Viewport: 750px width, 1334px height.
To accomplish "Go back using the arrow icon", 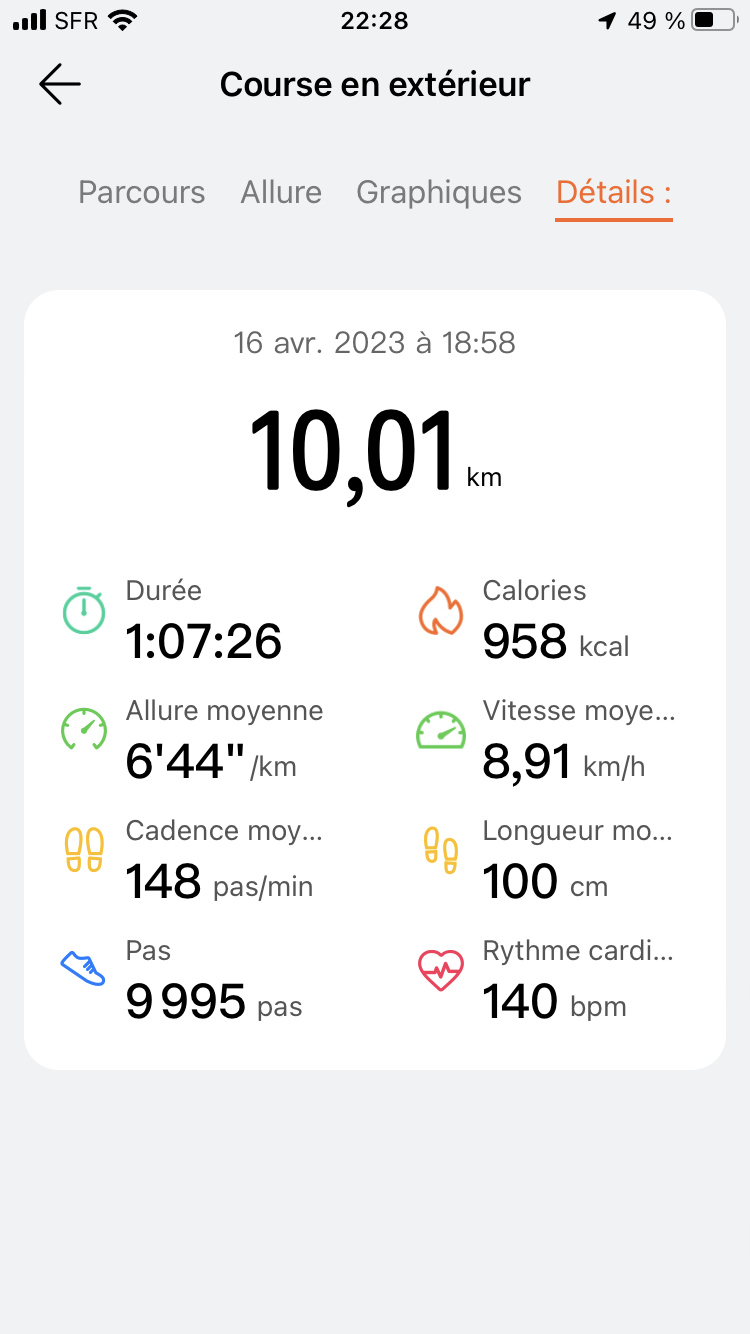I will tap(60, 85).
